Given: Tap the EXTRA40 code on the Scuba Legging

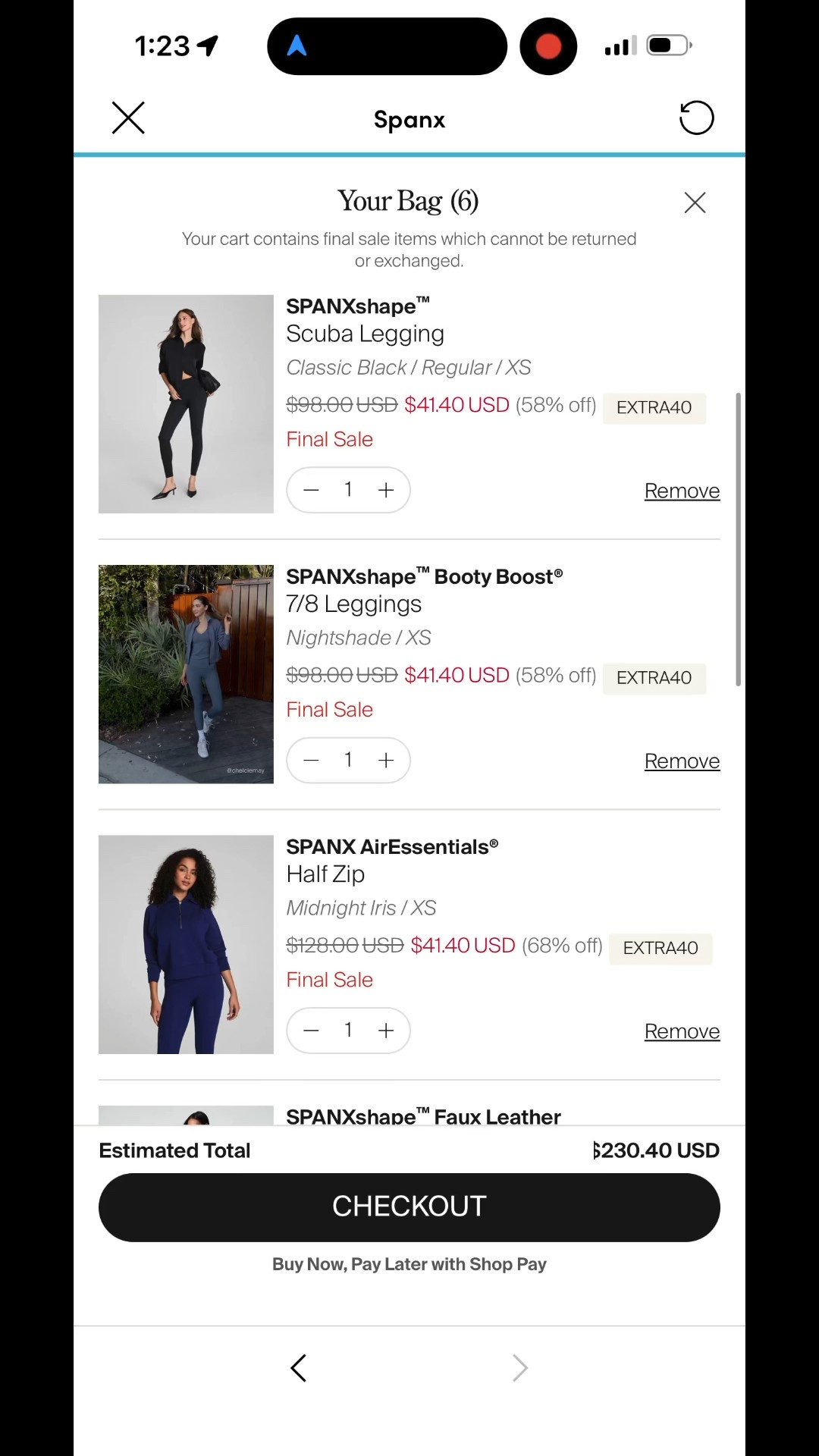Looking at the screenshot, I should (x=654, y=407).
